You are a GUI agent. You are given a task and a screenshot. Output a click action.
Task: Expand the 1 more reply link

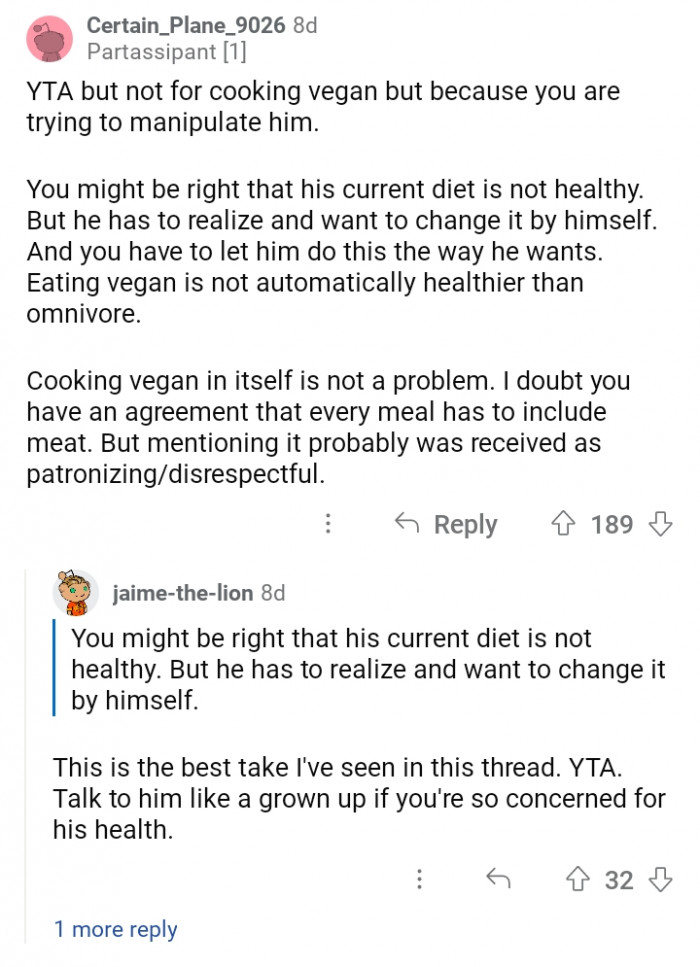(115, 929)
